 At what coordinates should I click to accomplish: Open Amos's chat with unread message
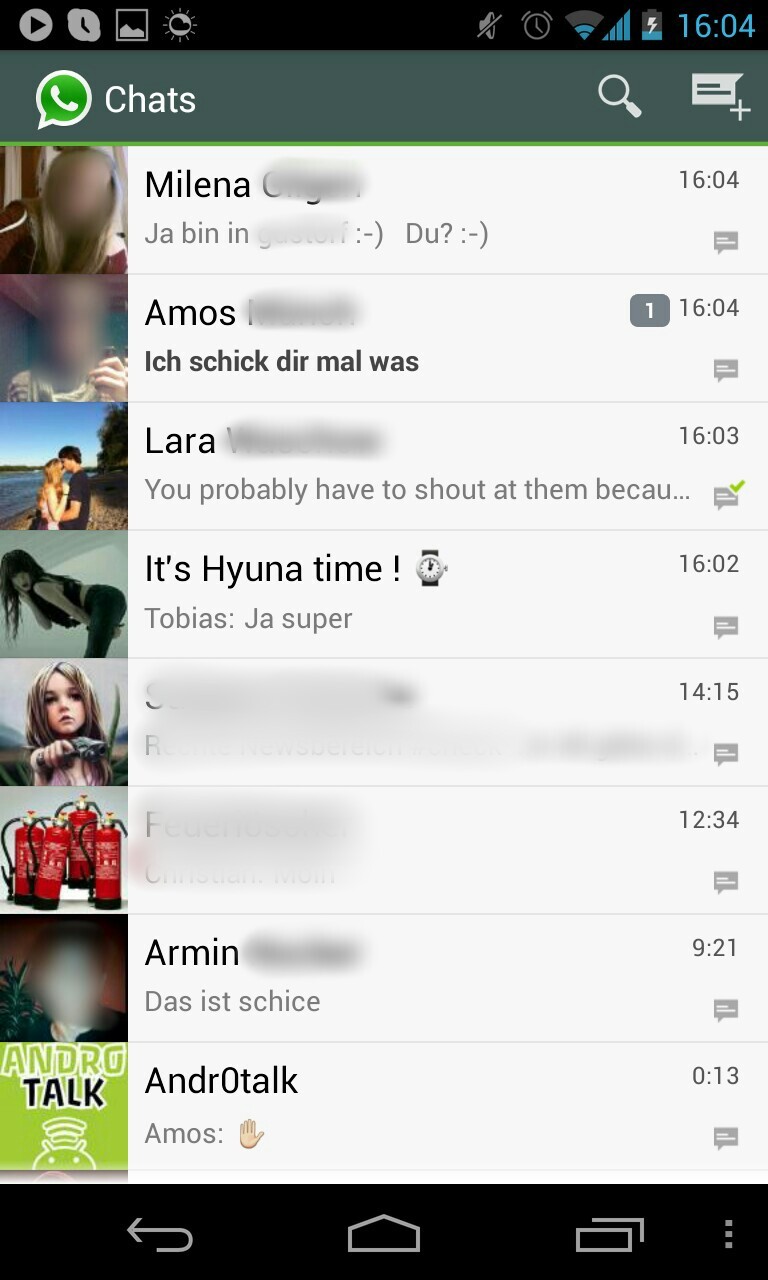click(x=420, y=338)
